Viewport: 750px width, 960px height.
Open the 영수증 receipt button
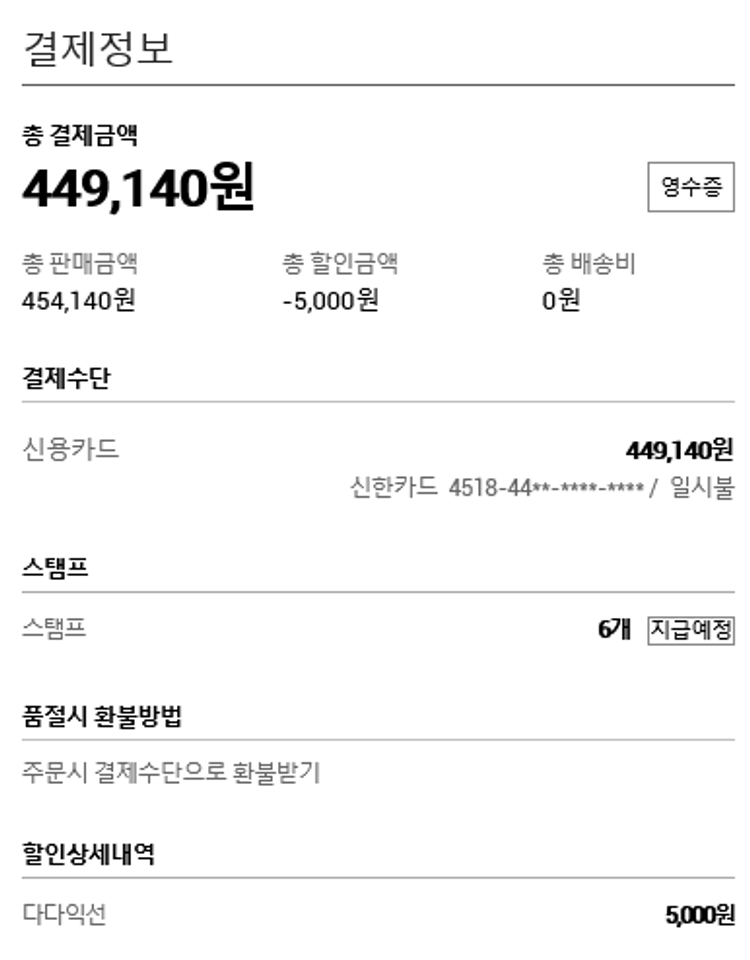[690, 187]
